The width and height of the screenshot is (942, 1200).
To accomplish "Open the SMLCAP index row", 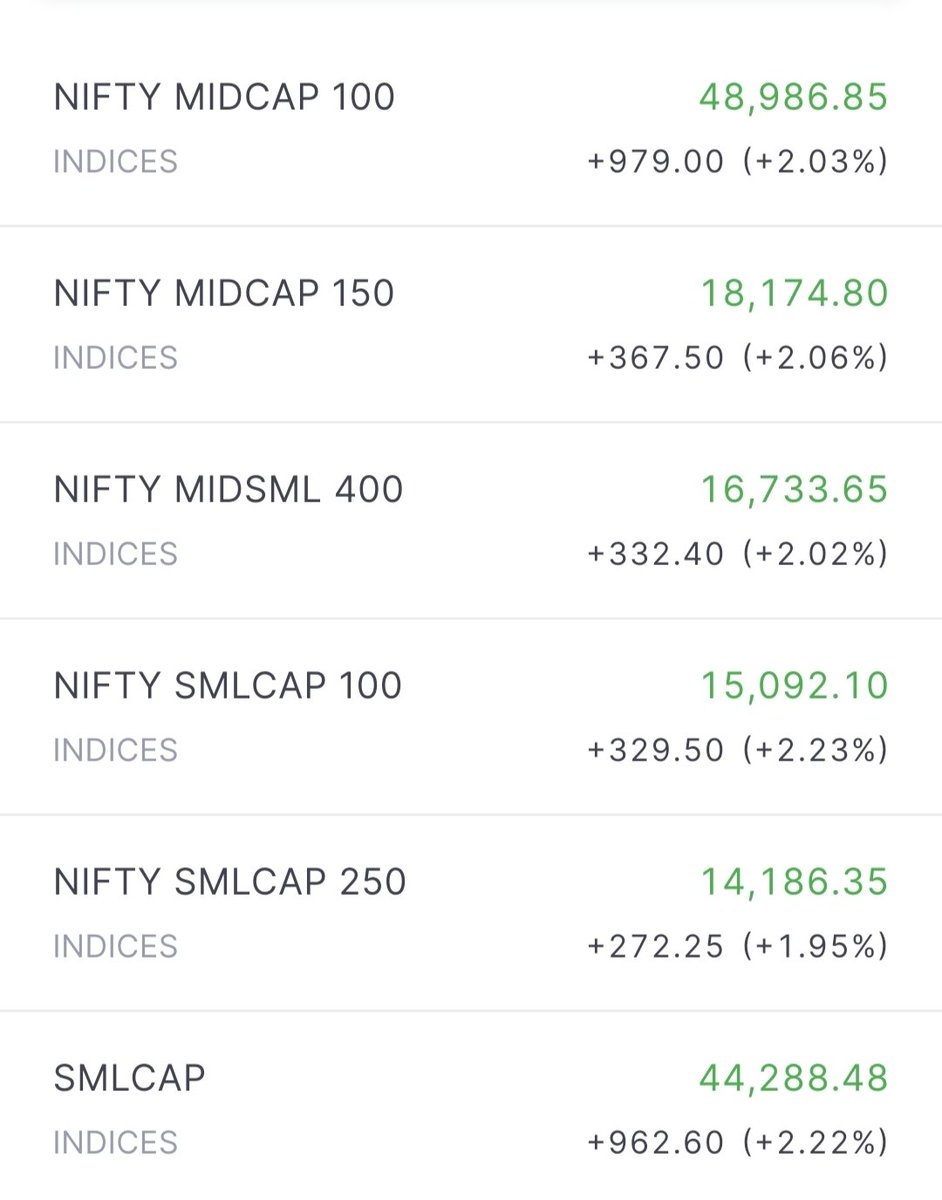I will pos(471,1106).
